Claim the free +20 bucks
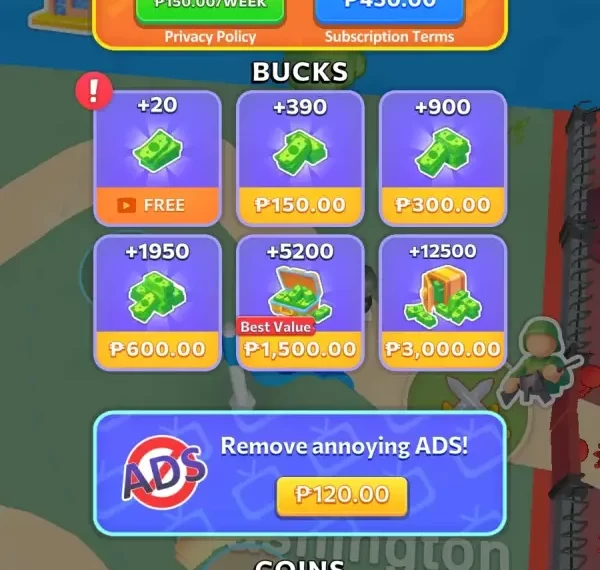 [x=157, y=204]
